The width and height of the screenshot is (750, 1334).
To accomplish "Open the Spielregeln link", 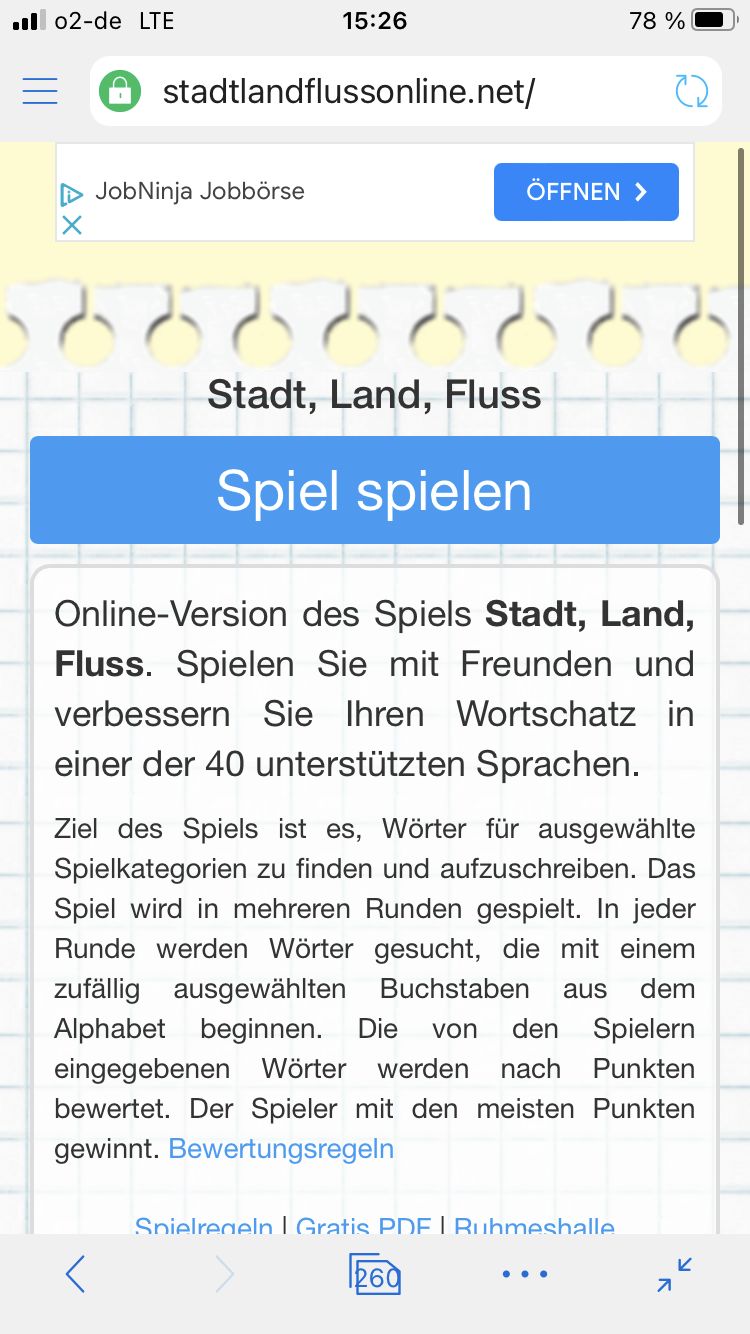I will point(203,1224).
